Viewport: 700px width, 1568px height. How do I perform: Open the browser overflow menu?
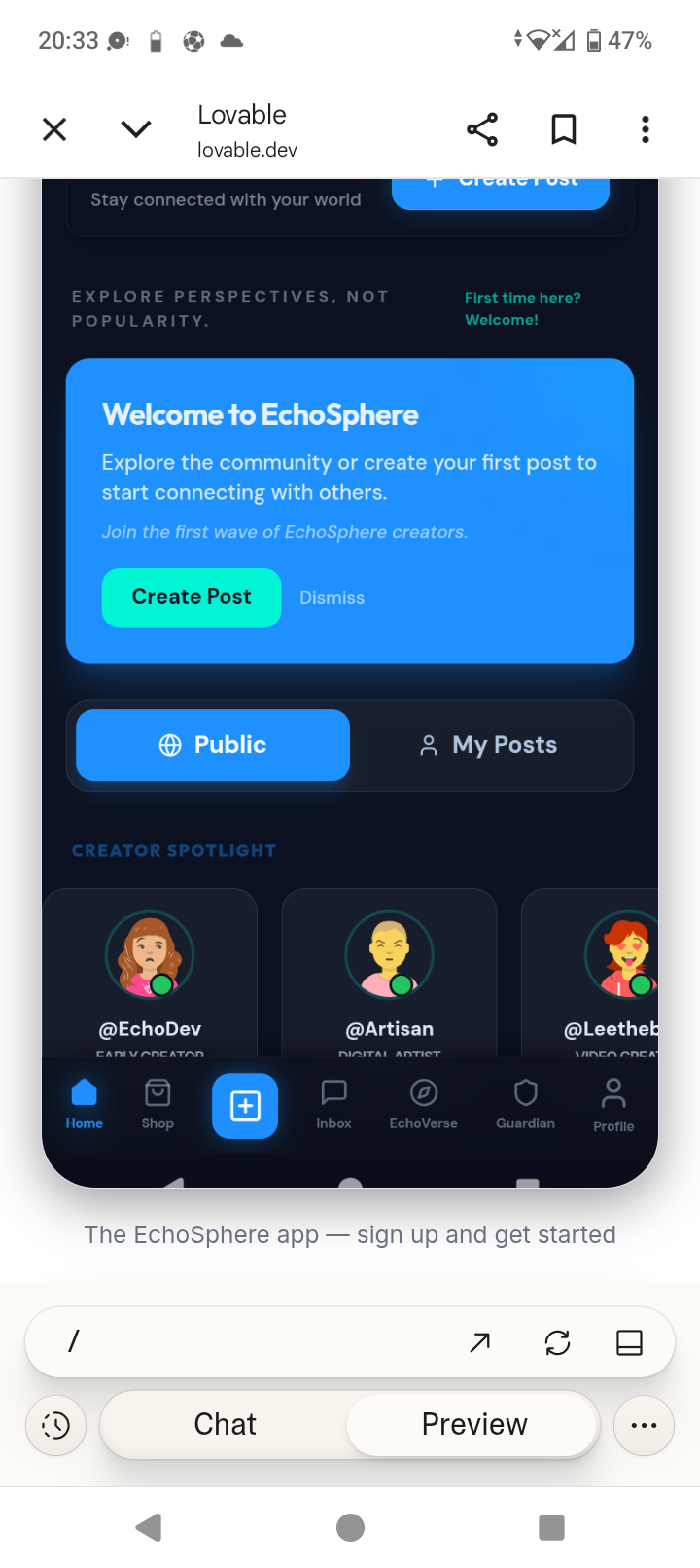(x=646, y=129)
